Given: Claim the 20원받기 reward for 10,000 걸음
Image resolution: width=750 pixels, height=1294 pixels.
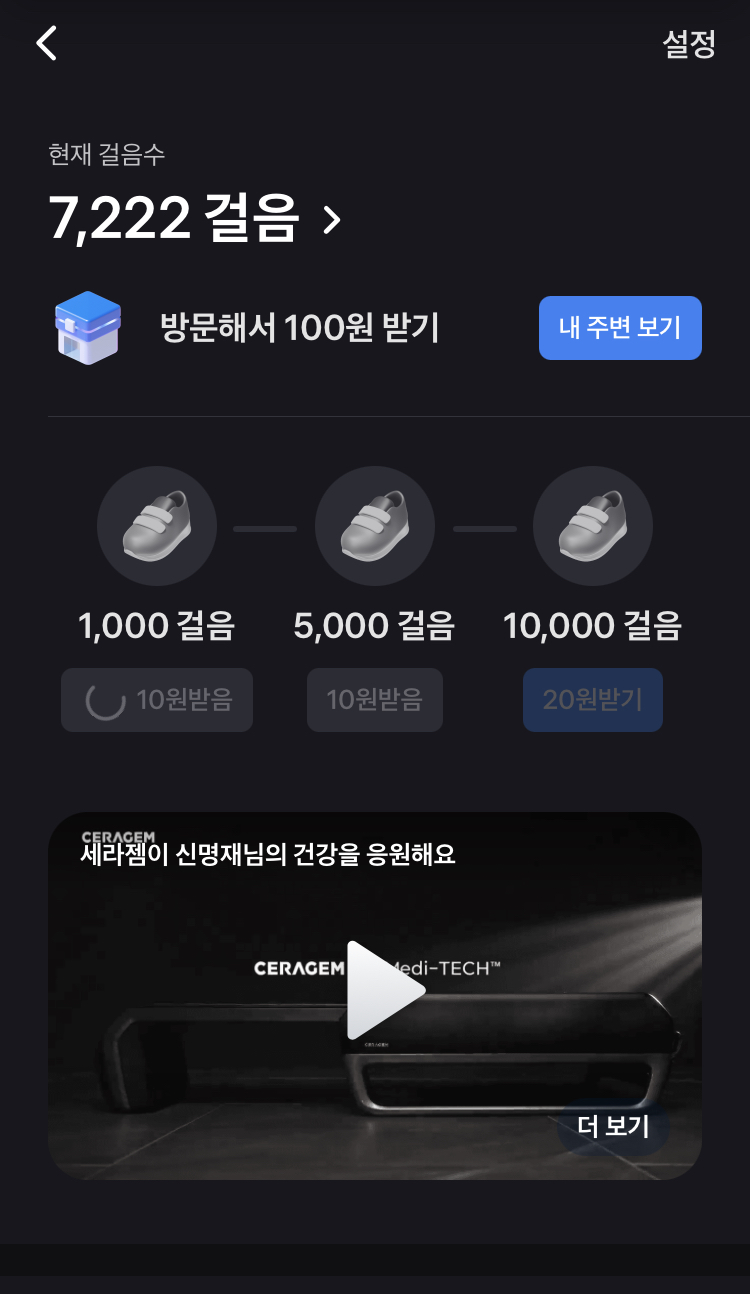Looking at the screenshot, I should click(592, 700).
